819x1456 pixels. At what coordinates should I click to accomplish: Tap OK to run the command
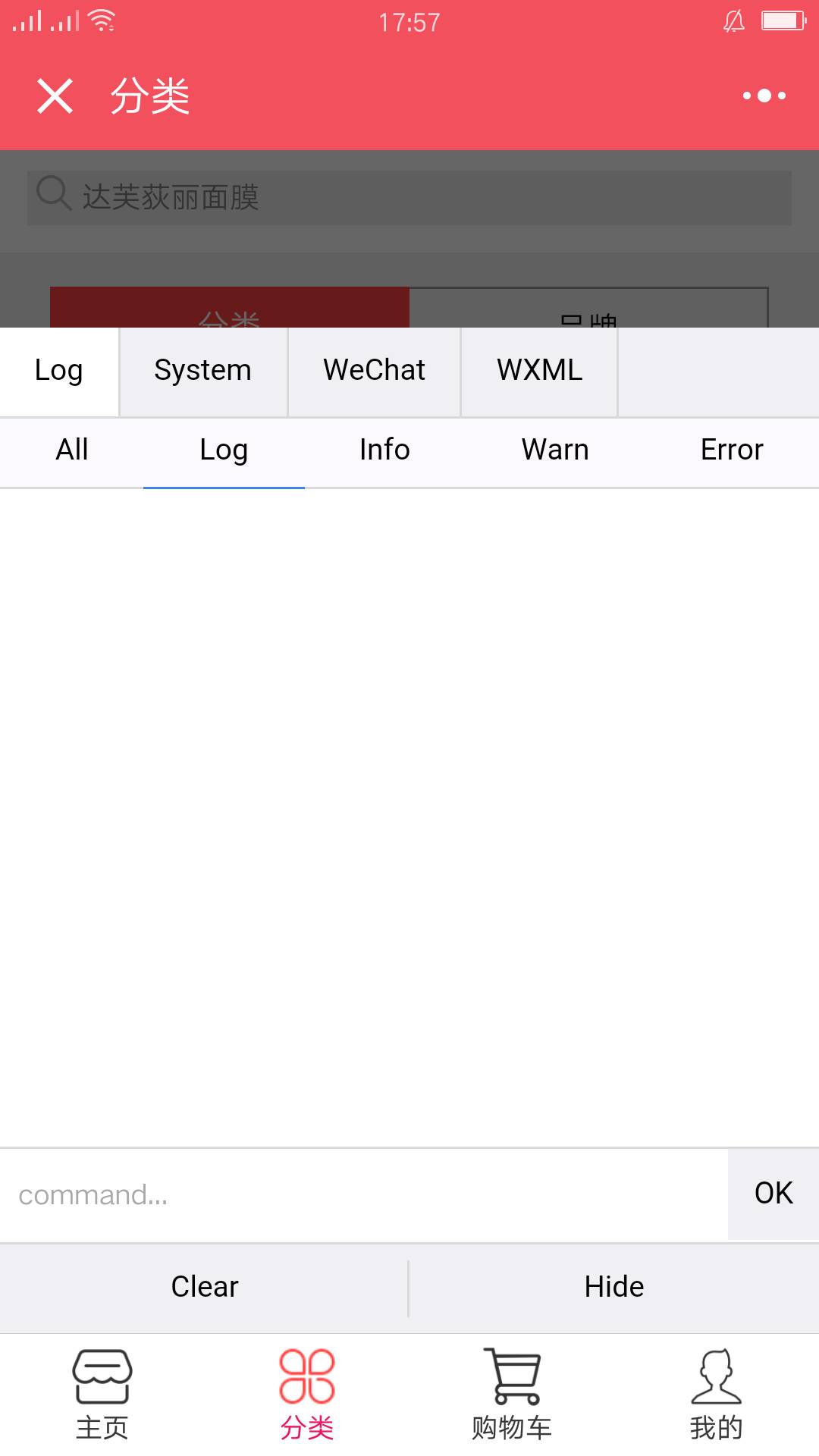[773, 1194]
